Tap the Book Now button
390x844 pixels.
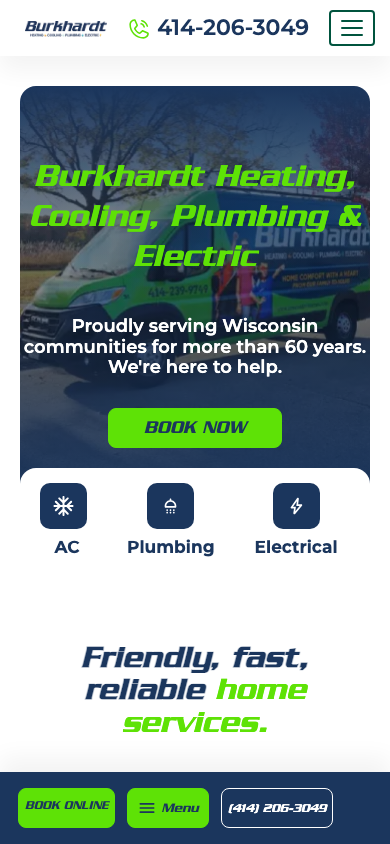point(195,428)
